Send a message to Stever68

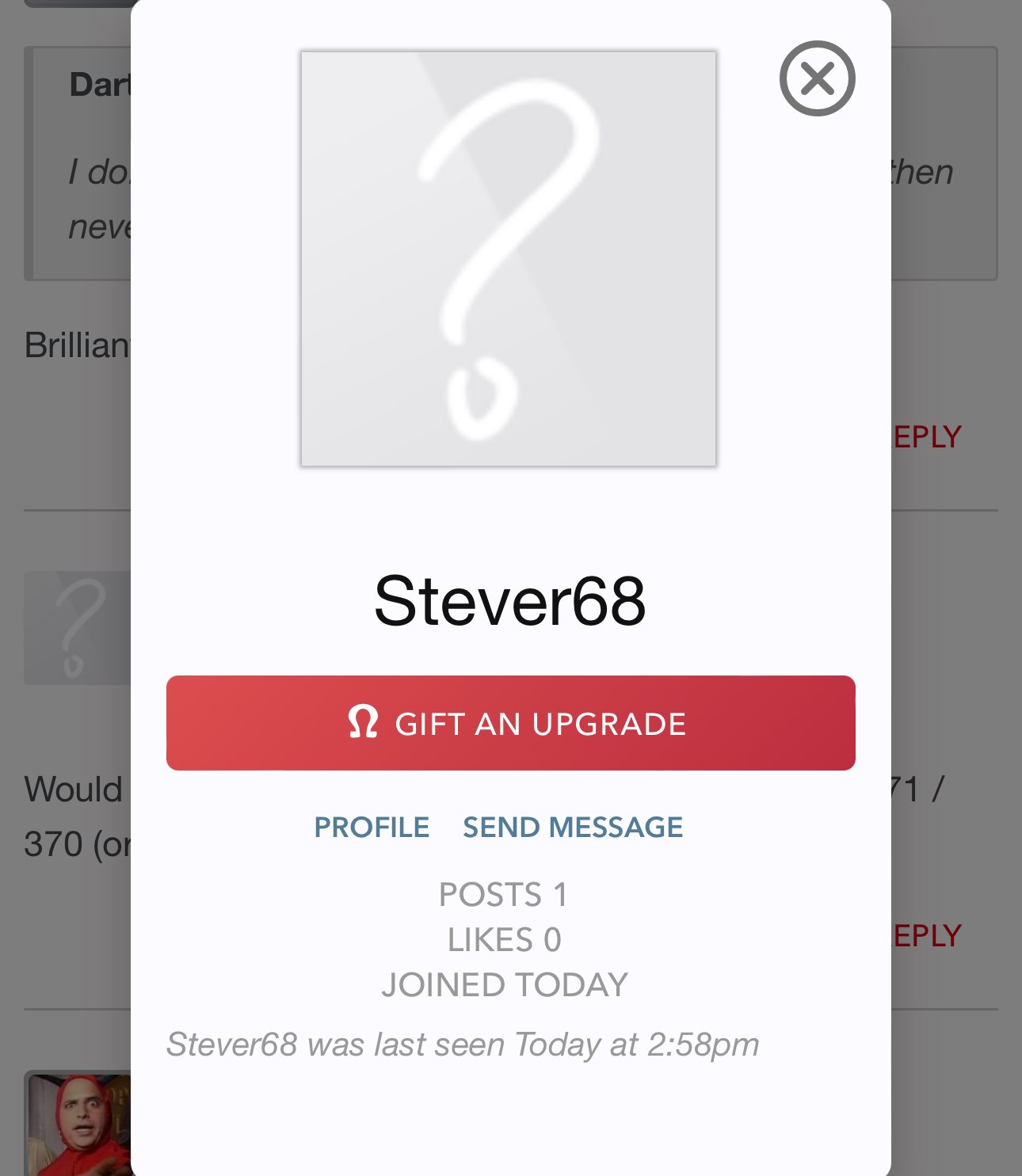[572, 827]
